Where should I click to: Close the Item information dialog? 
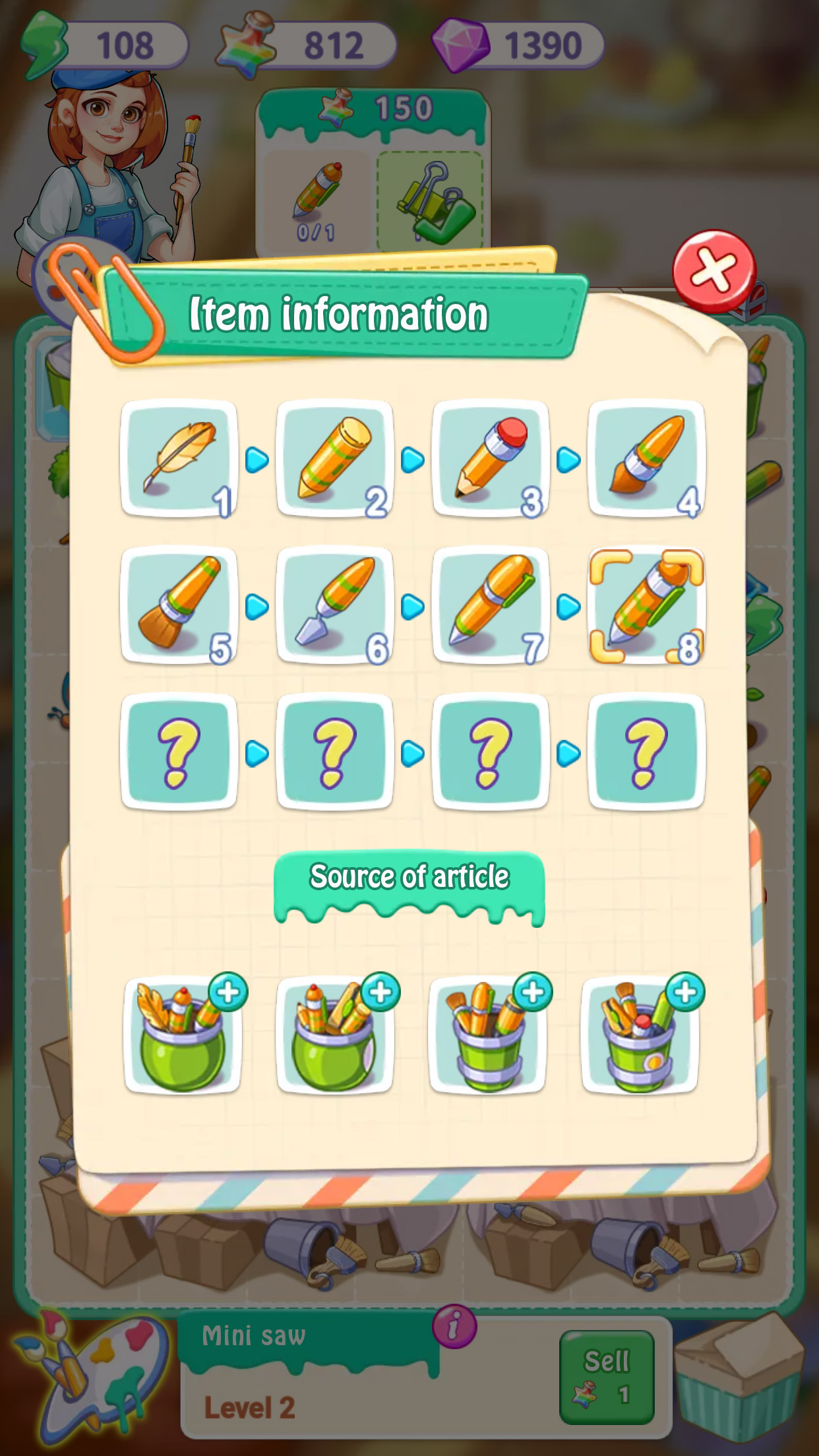713,270
